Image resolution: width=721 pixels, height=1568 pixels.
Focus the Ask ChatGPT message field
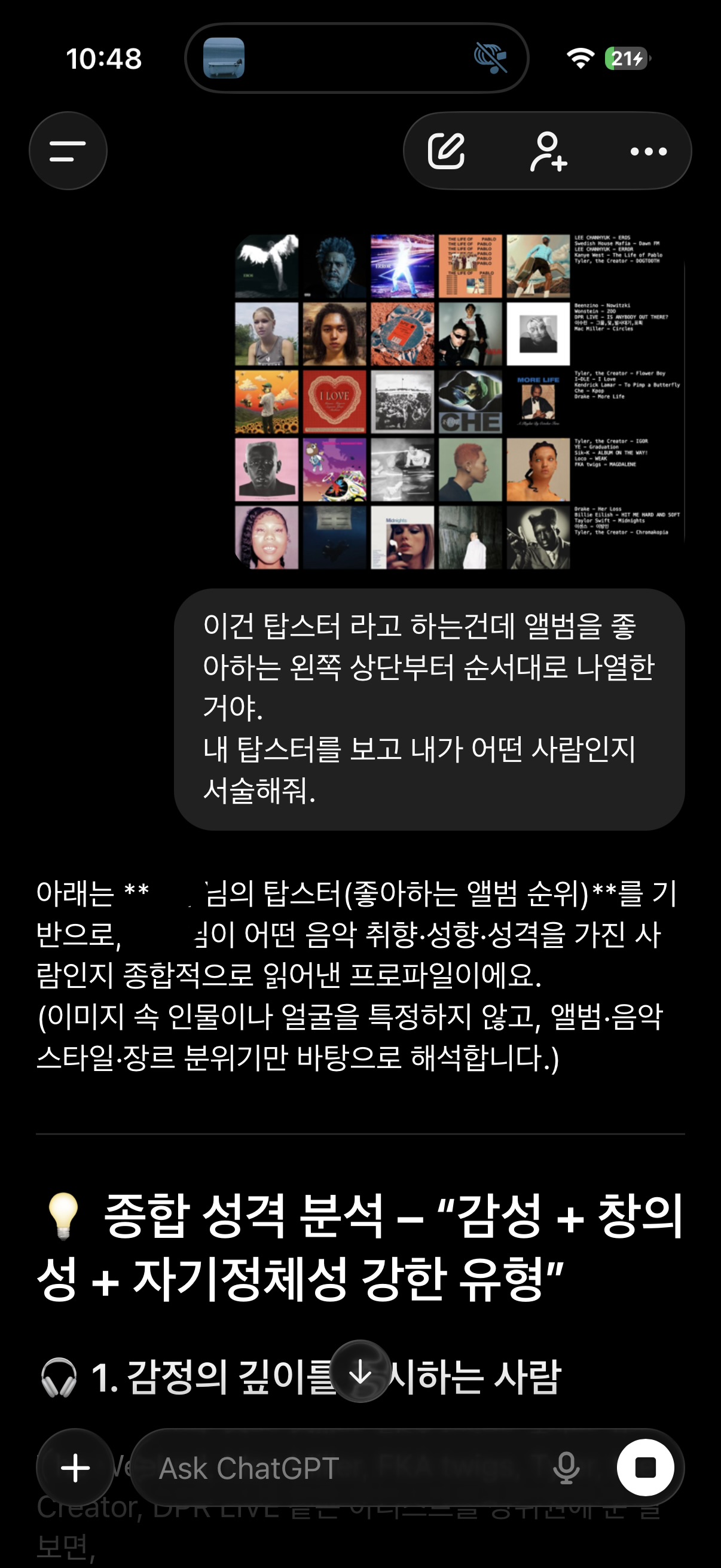pyautogui.click(x=341, y=1468)
